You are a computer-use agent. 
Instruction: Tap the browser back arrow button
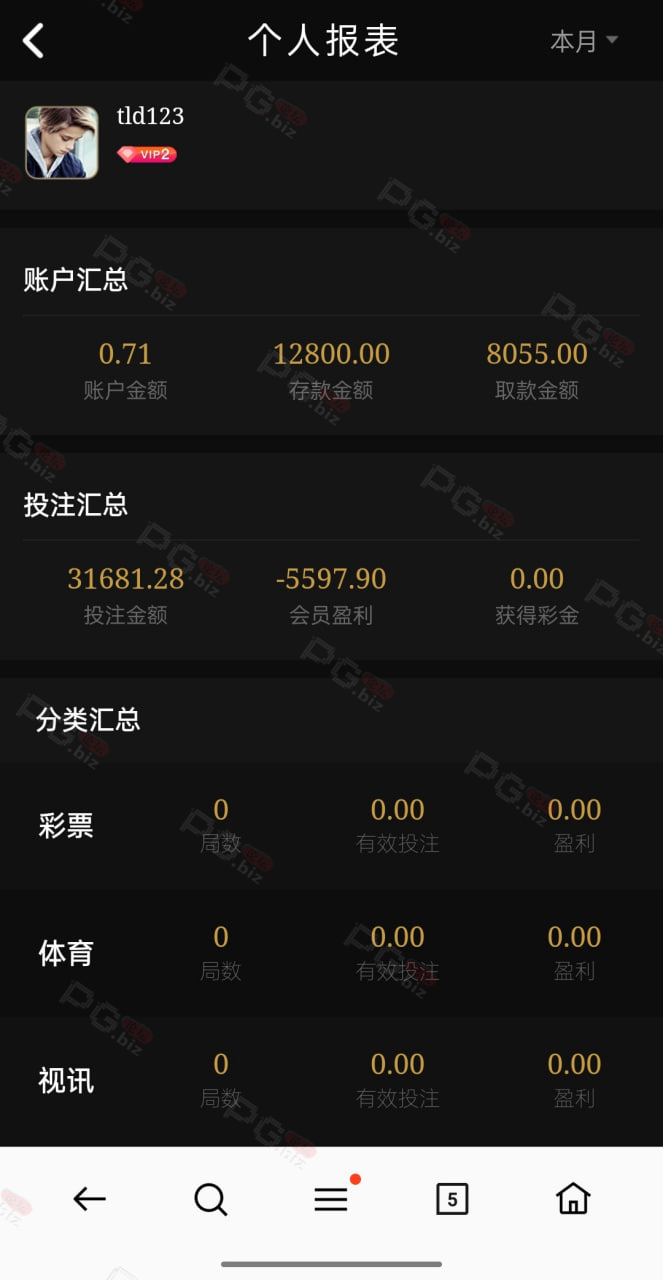click(90, 1199)
